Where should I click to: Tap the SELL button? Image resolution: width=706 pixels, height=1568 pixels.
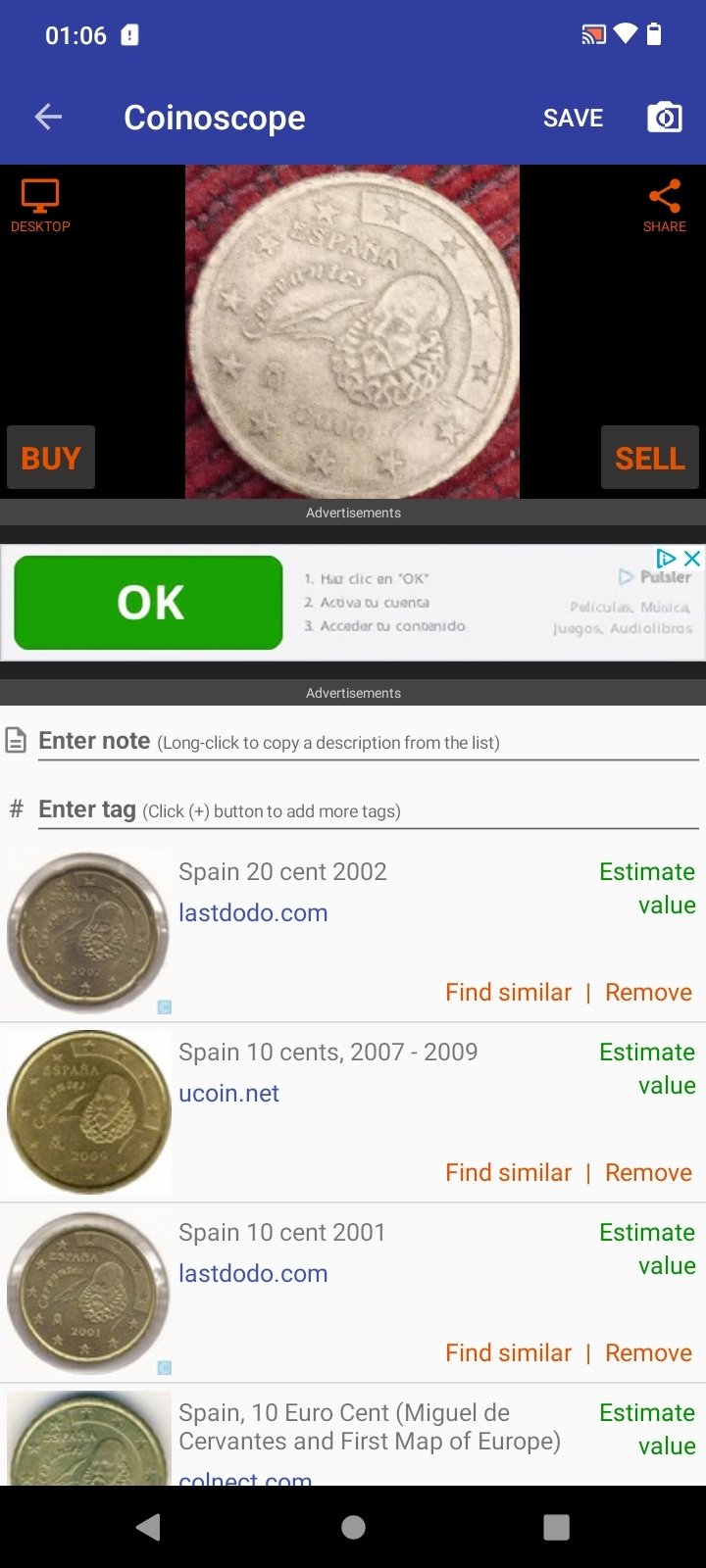(650, 458)
